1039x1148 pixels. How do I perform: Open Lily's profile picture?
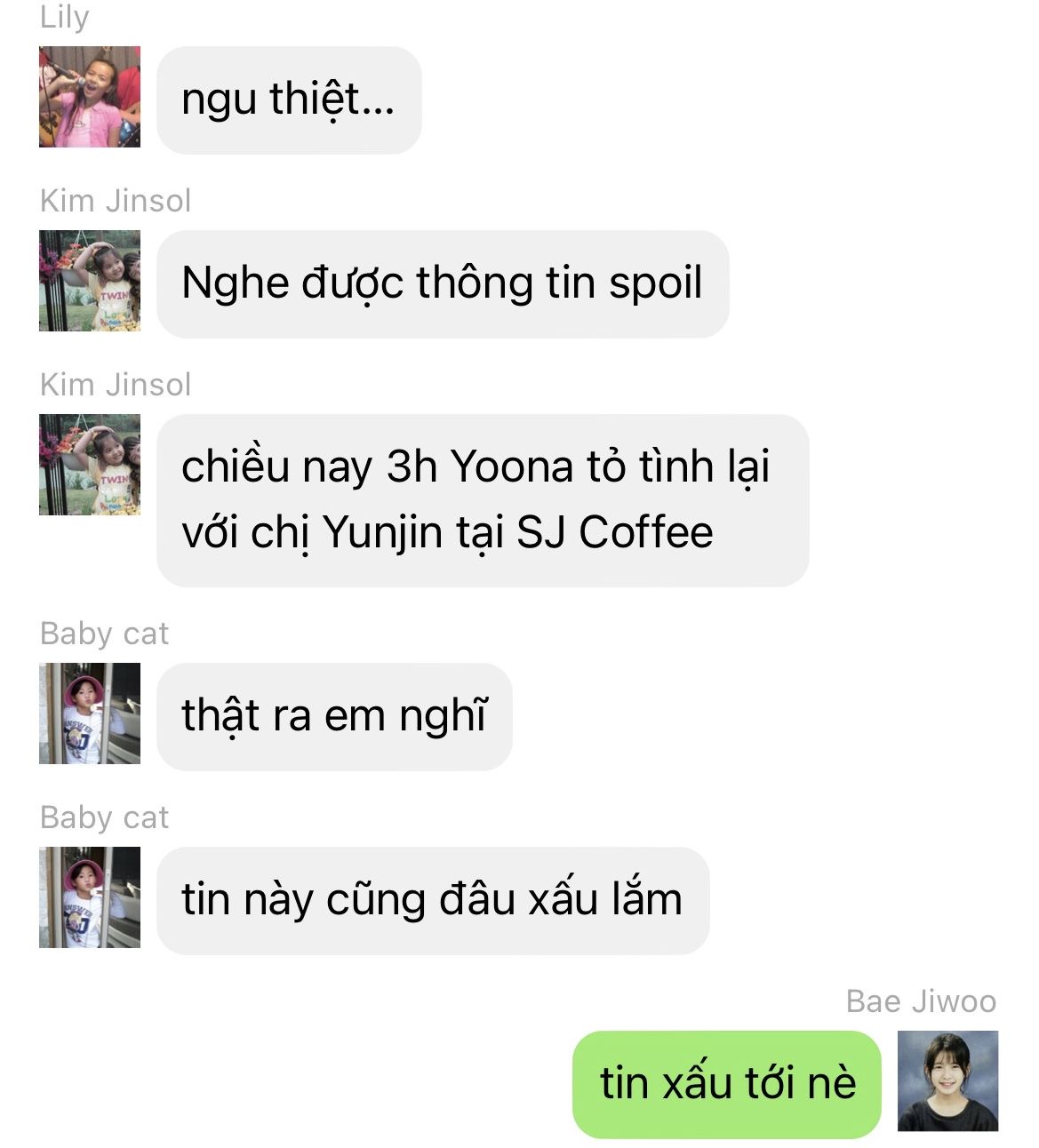point(90,97)
